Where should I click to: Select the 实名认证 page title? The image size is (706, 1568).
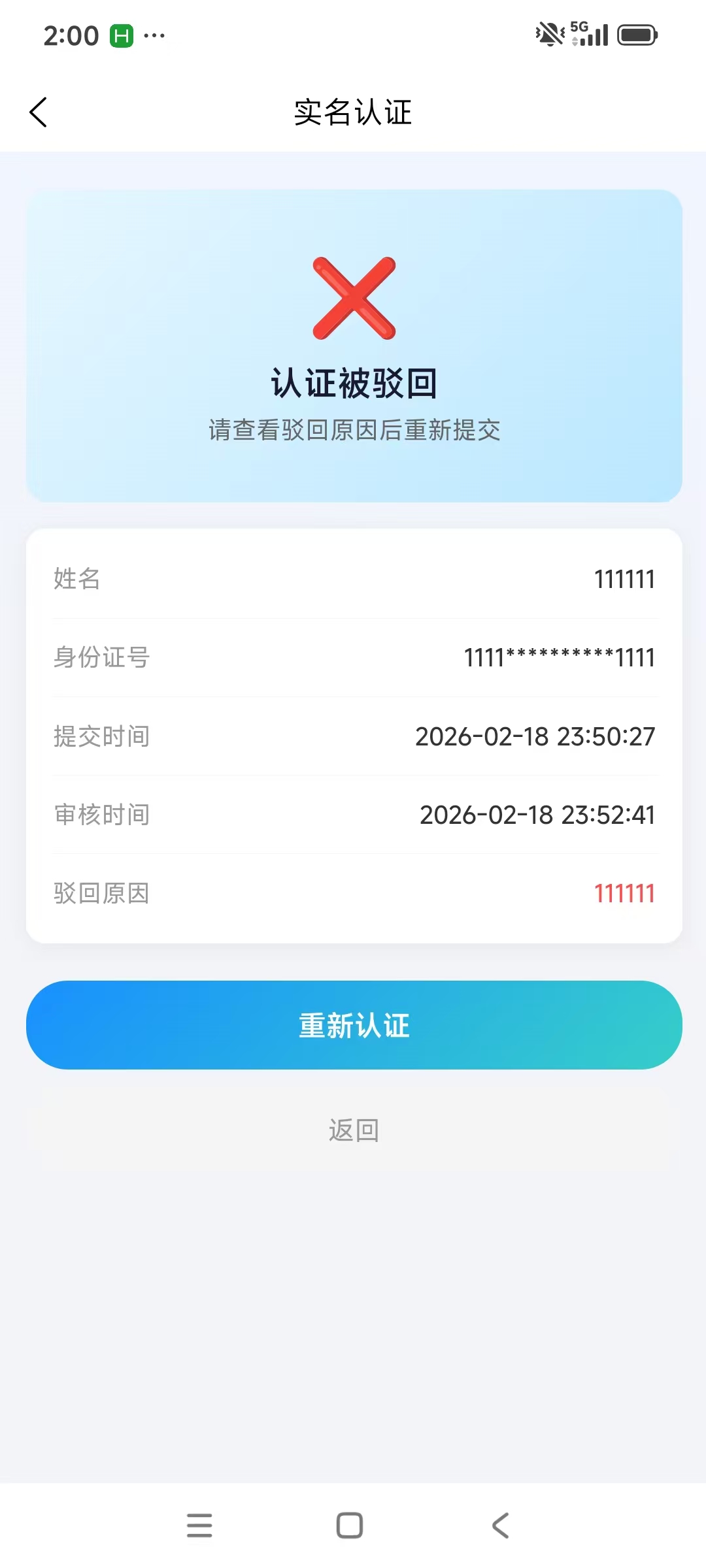tap(353, 112)
